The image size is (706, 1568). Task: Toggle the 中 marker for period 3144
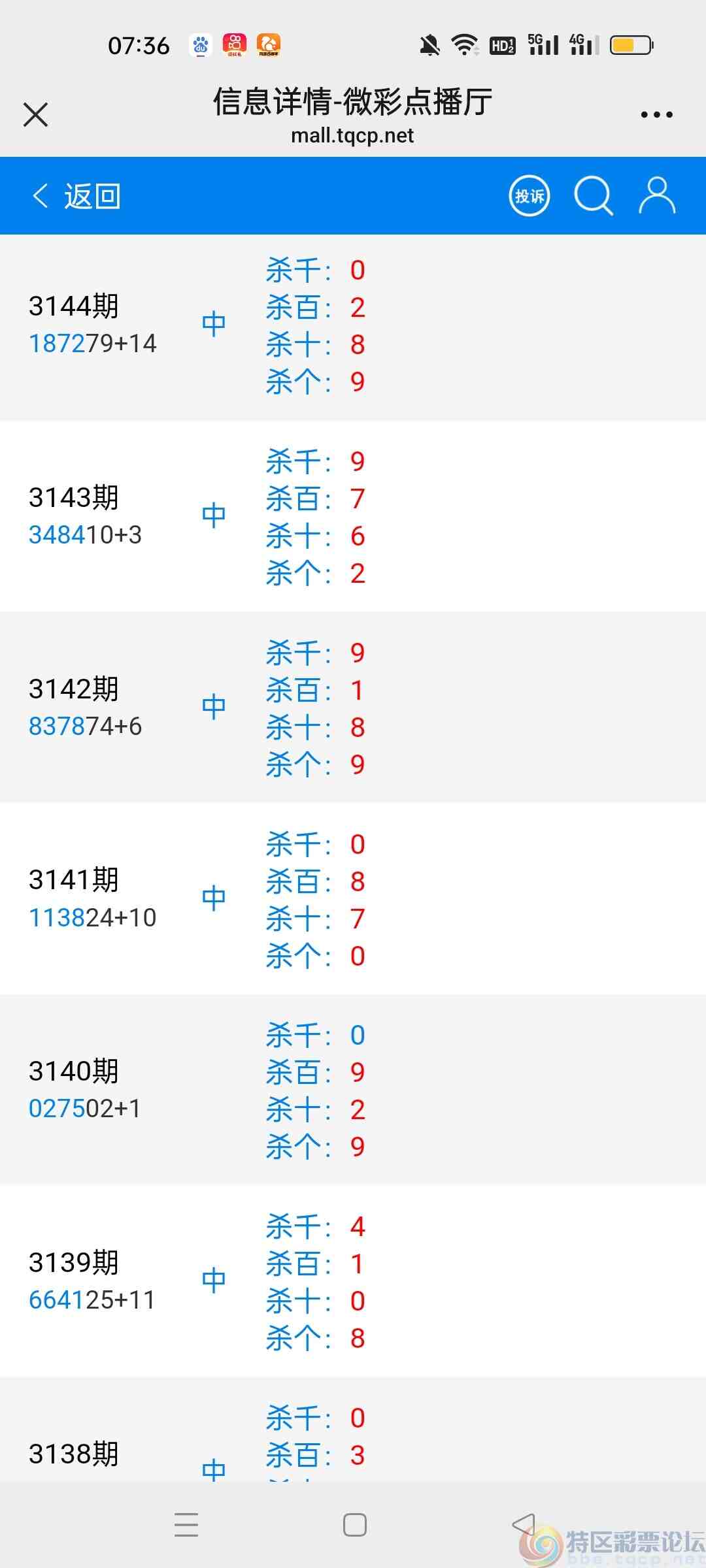tap(214, 322)
